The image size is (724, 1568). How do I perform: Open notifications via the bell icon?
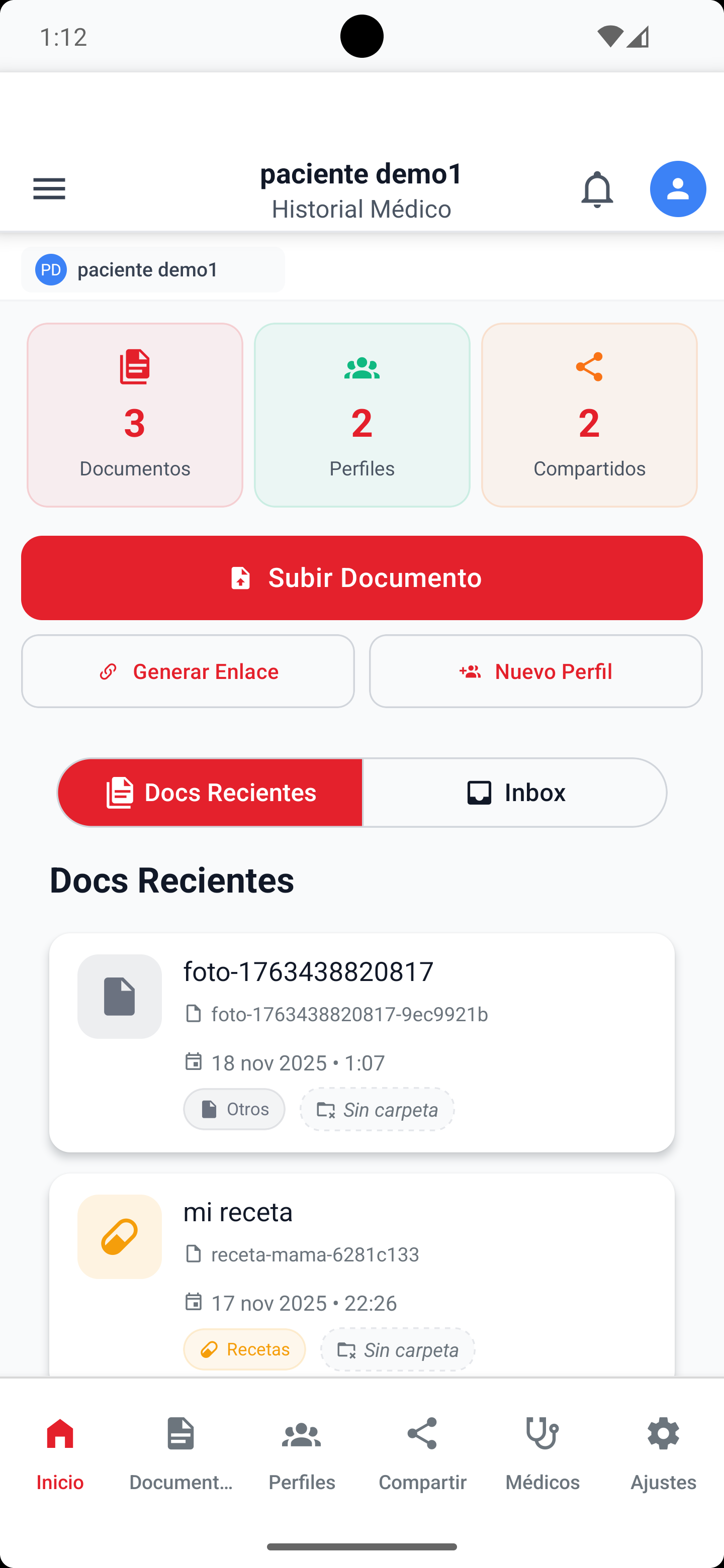pos(597,188)
